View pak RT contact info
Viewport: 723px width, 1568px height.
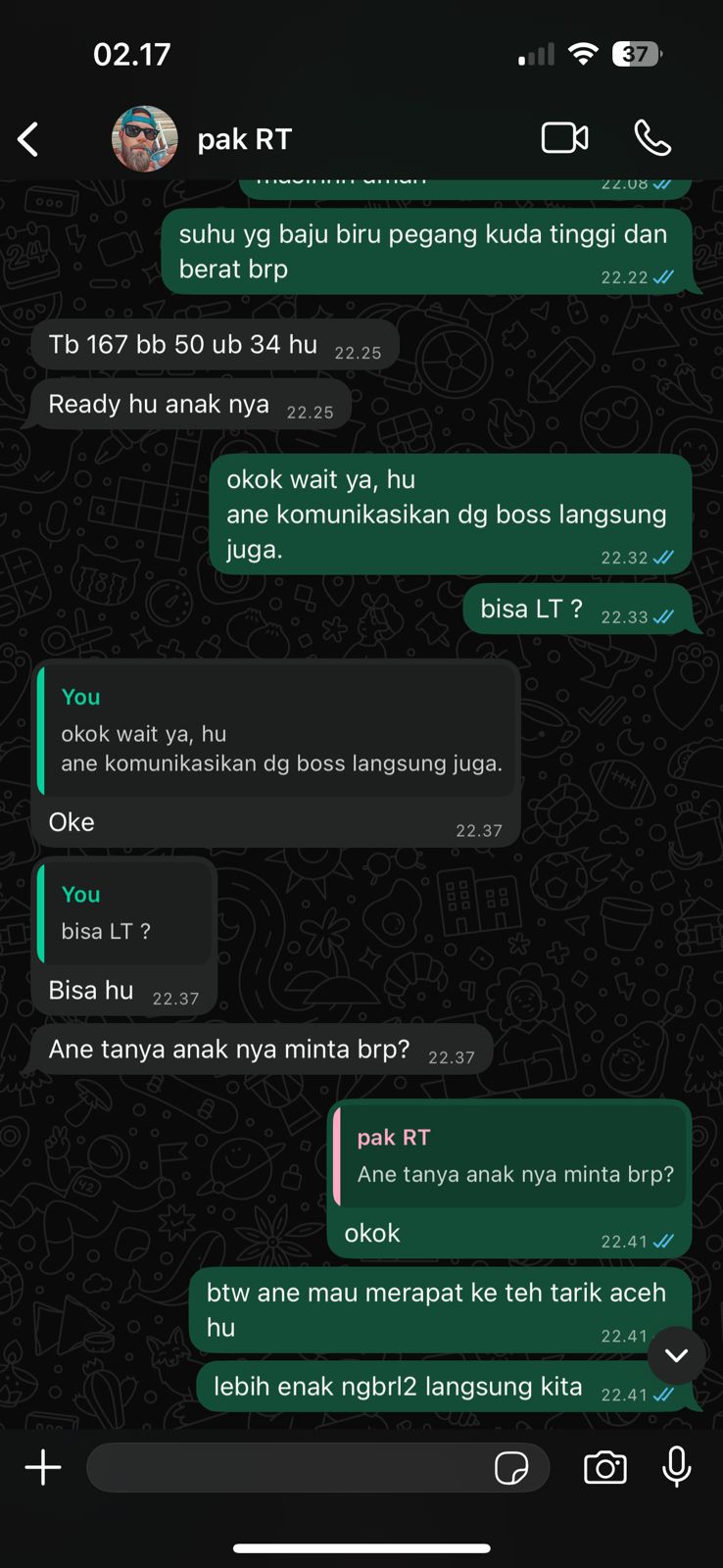[245, 139]
